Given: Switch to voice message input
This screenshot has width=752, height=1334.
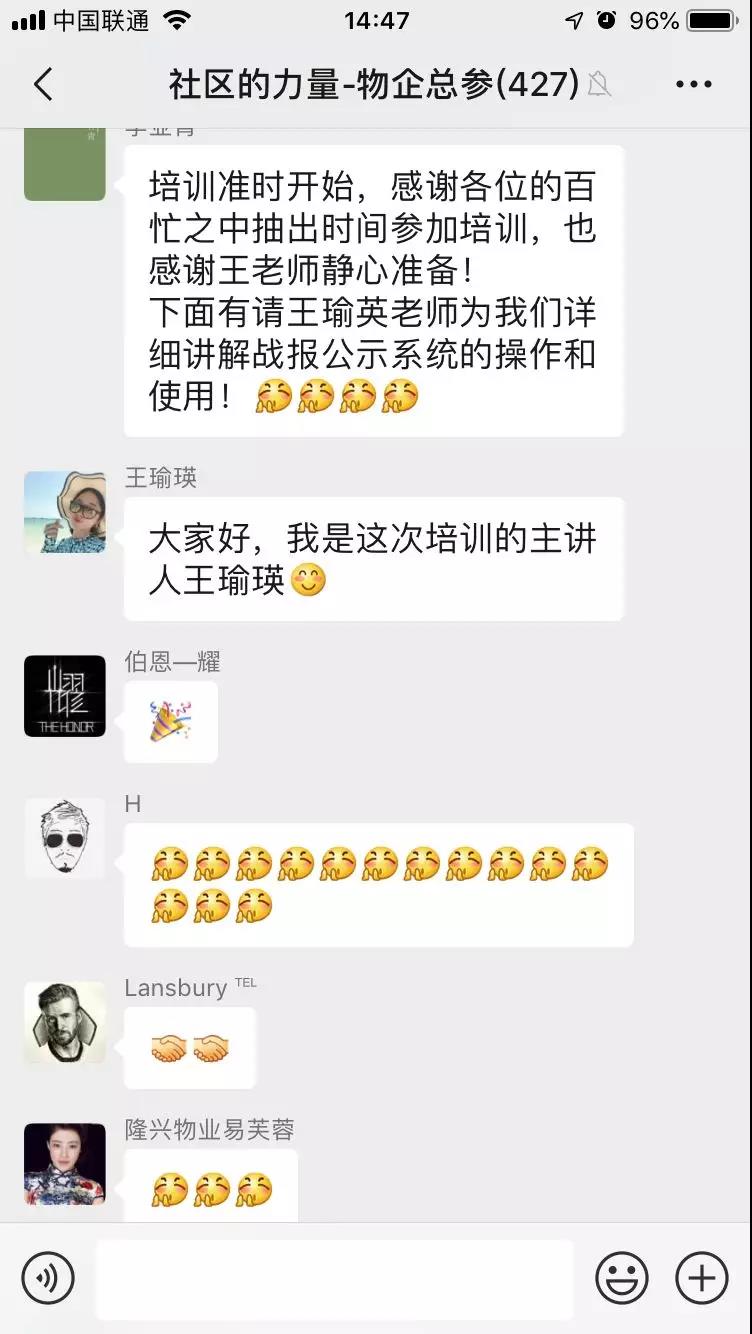Looking at the screenshot, I should 48,1277.
